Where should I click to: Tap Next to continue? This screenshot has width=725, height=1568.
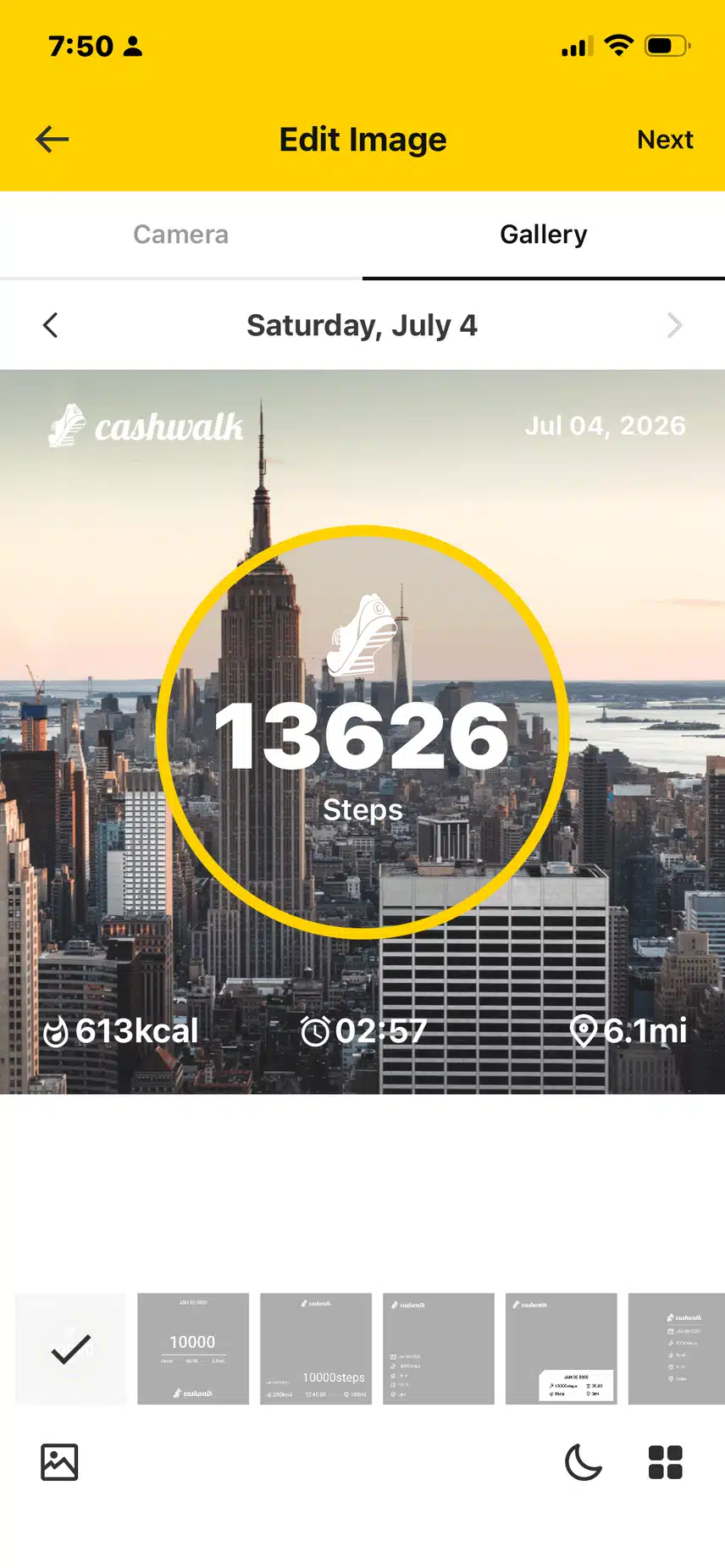(665, 140)
